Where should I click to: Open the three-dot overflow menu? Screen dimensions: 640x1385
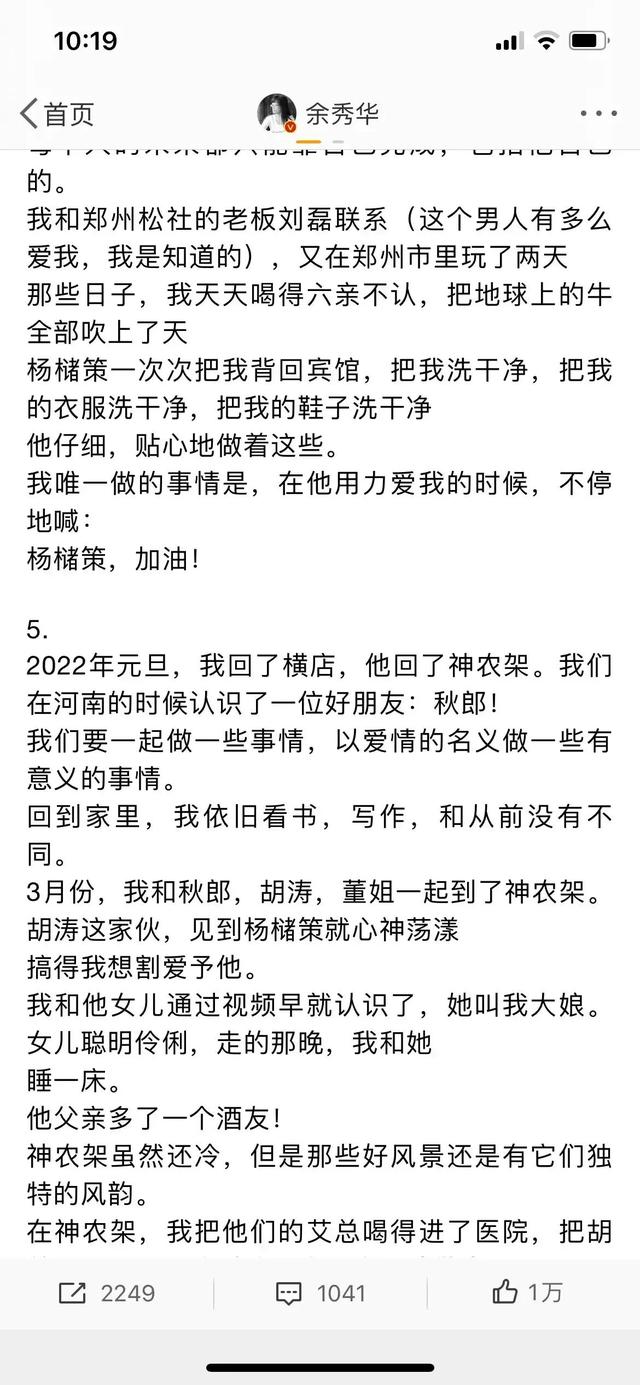tap(598, 114)
